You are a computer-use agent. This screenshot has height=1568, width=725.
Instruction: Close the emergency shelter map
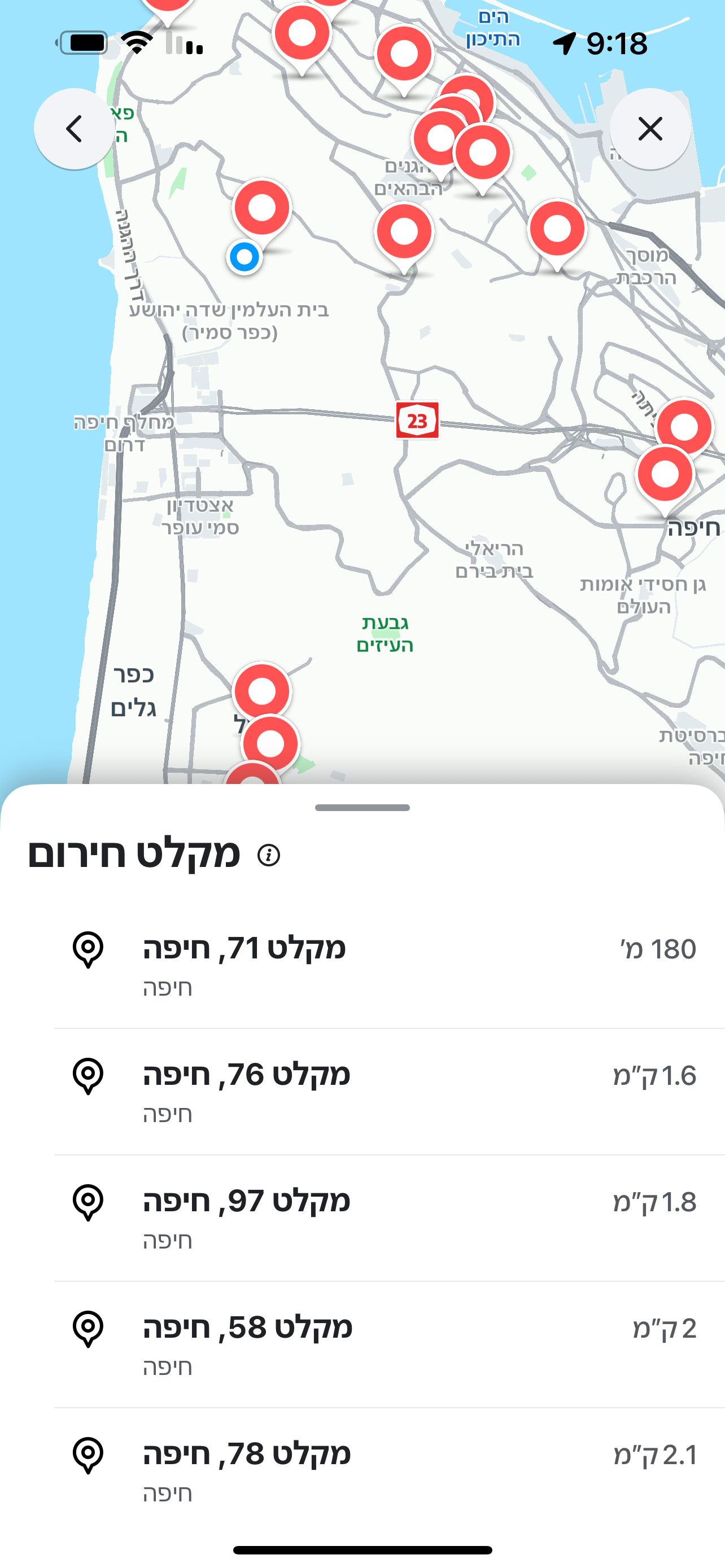click(650, 129)
